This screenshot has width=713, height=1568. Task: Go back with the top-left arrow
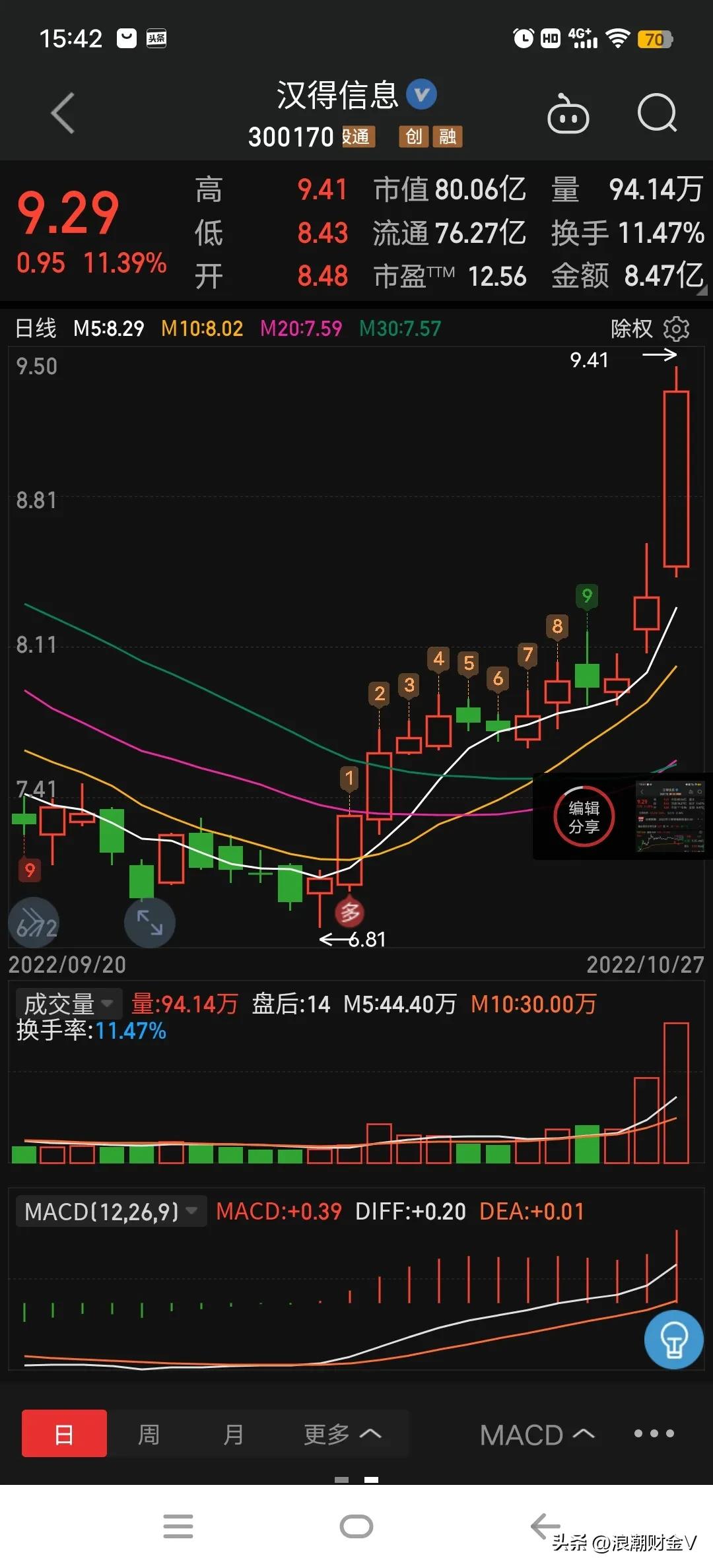click(x=63, y=114)
